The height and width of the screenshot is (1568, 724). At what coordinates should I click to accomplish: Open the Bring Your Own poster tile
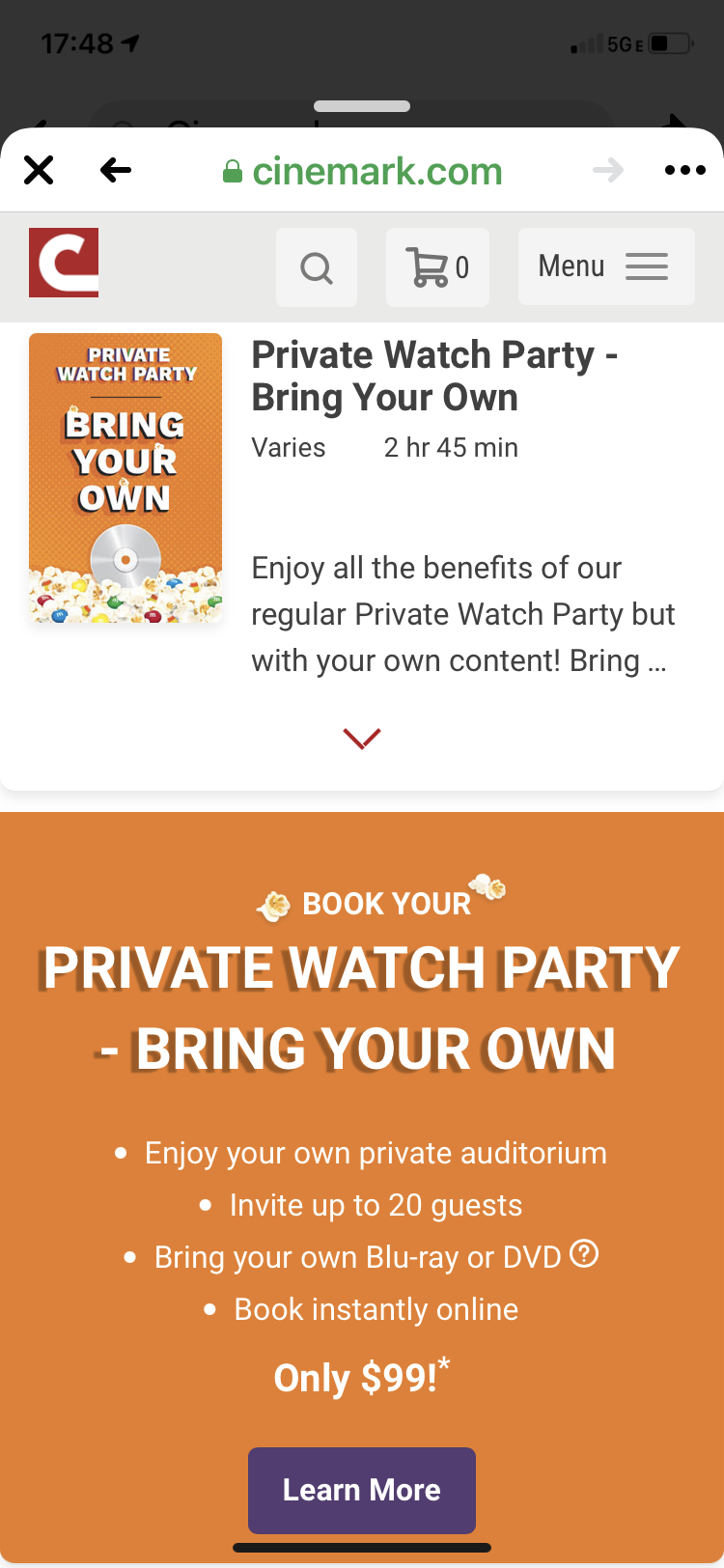(125, 478)
